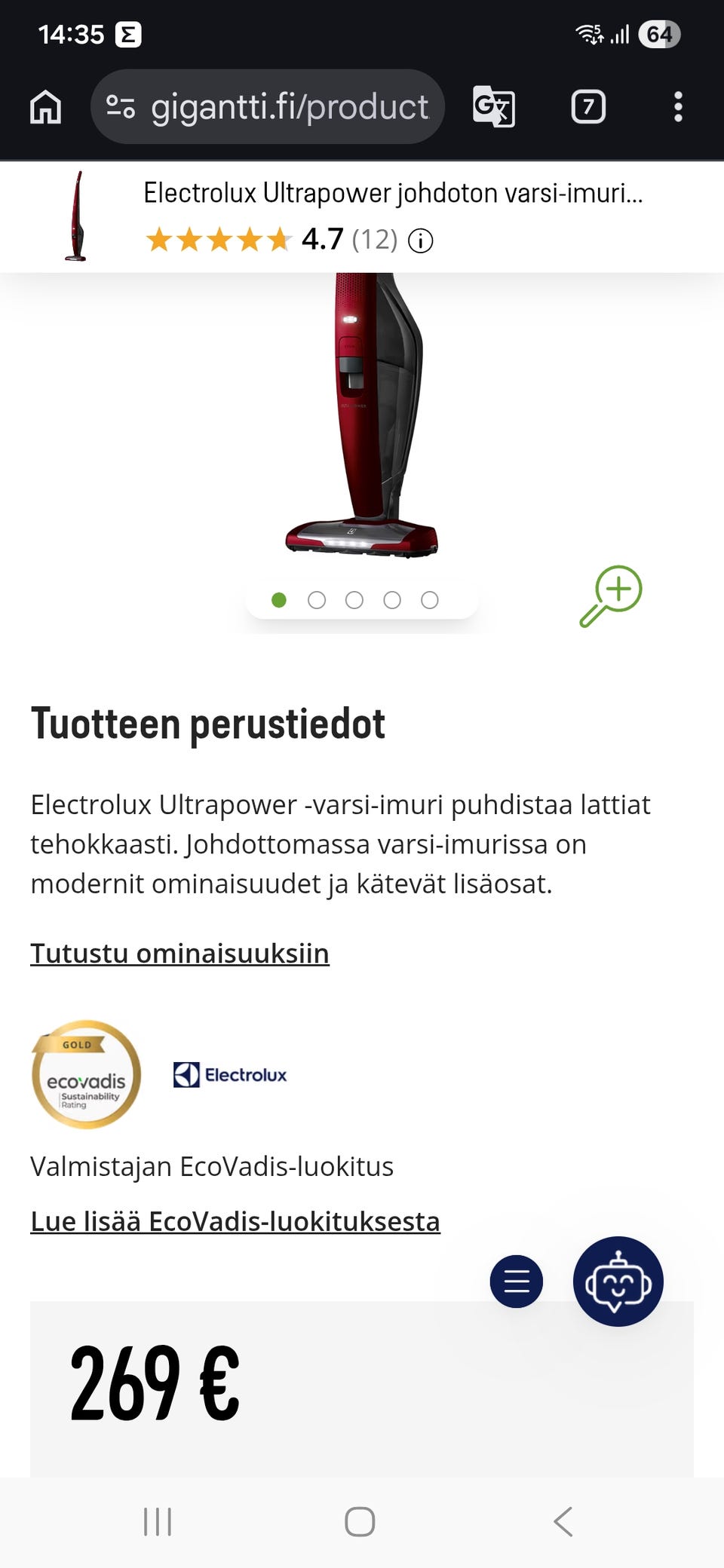Jump to the fifth product image dot

tap(430, 600)
